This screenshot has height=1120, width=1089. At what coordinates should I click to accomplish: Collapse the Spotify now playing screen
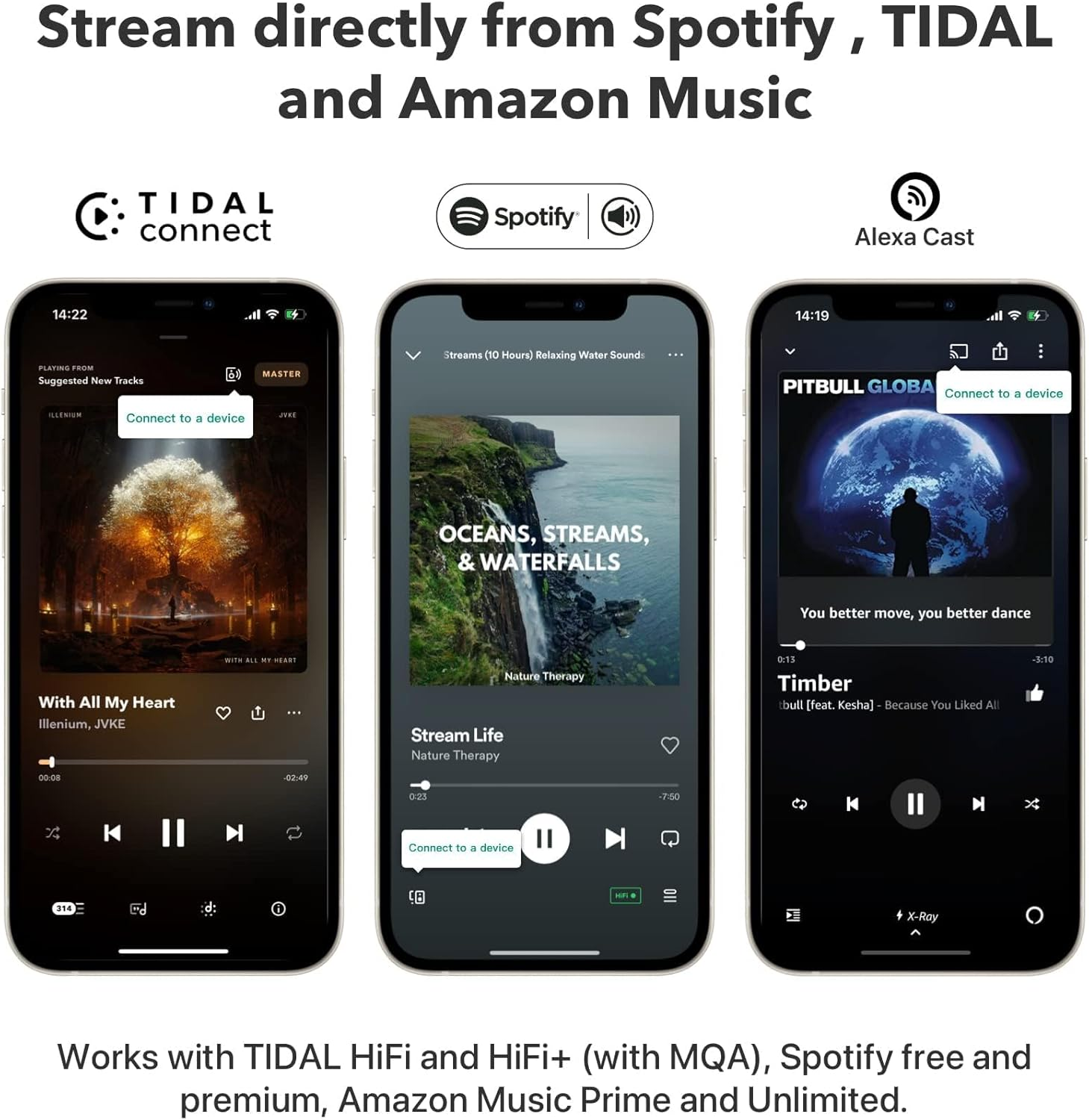pos(412,355)
